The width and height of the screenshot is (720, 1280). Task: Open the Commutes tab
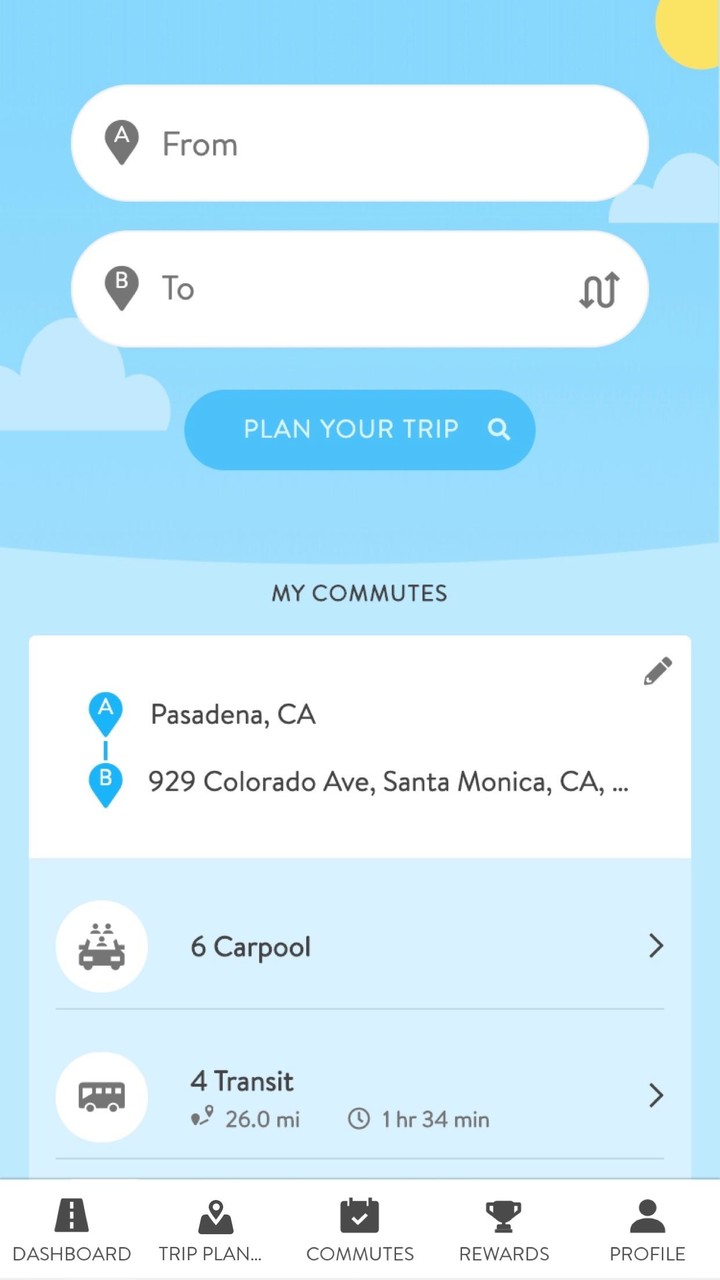click(360, 1225)
